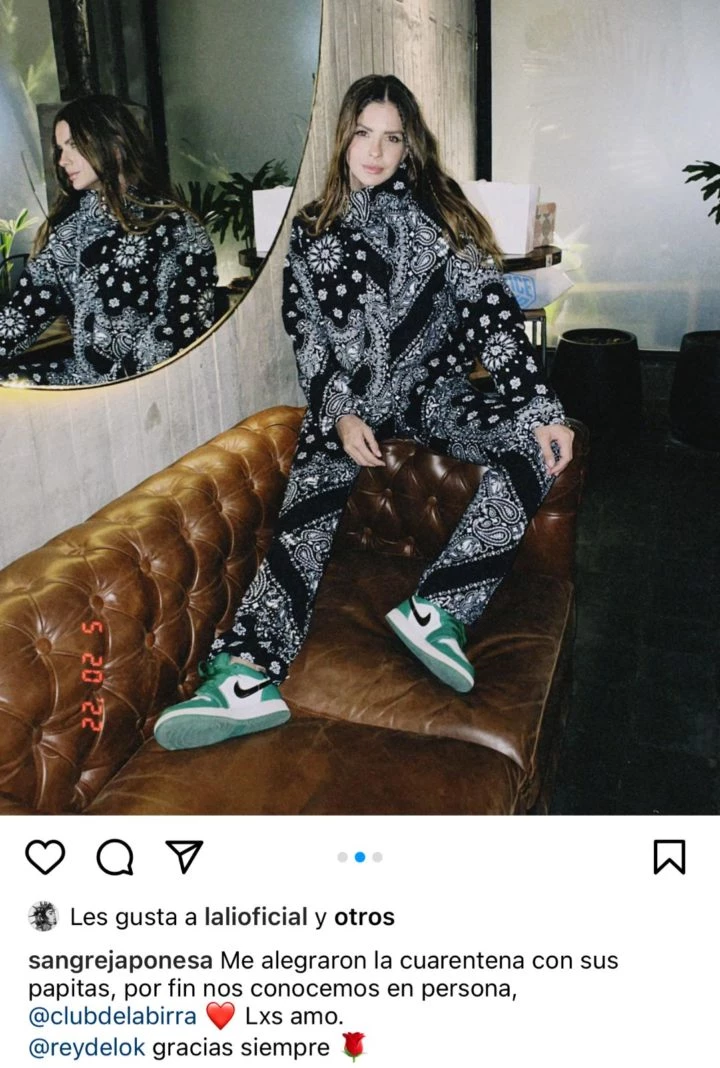
Task: Open lalioficial's profile from the likes line
Action: tap(256, 917)
